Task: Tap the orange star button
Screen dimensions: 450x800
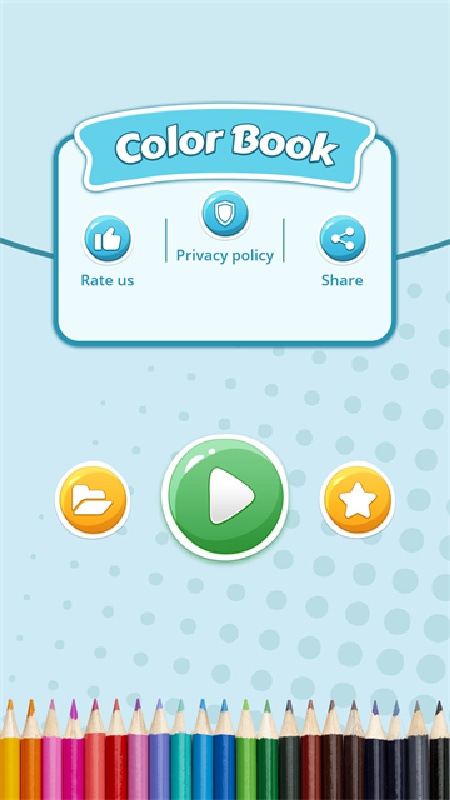Action: [x=358, y=499]
